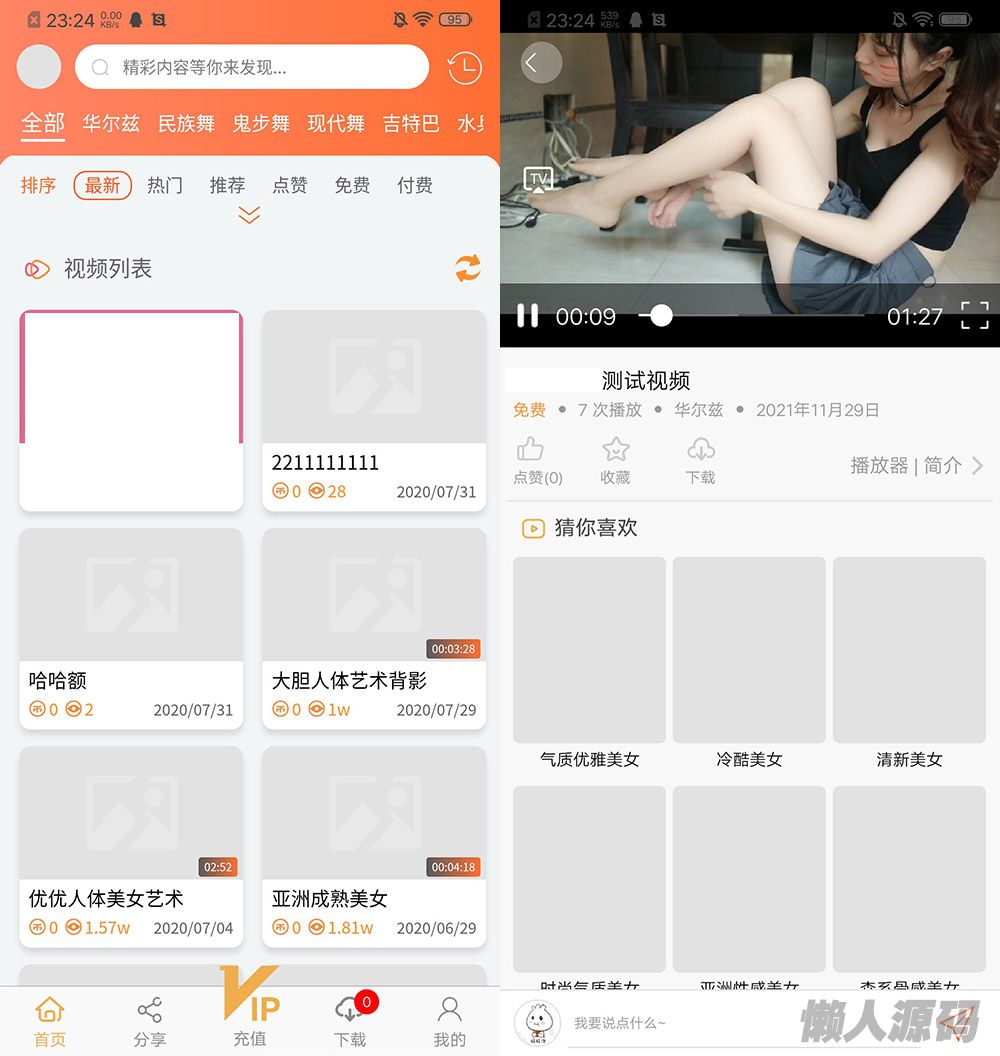The image size is (1000, 1056).
Task: Open the 哈哈额 video card
Action: pyautogui.click(x=131, y=628)
